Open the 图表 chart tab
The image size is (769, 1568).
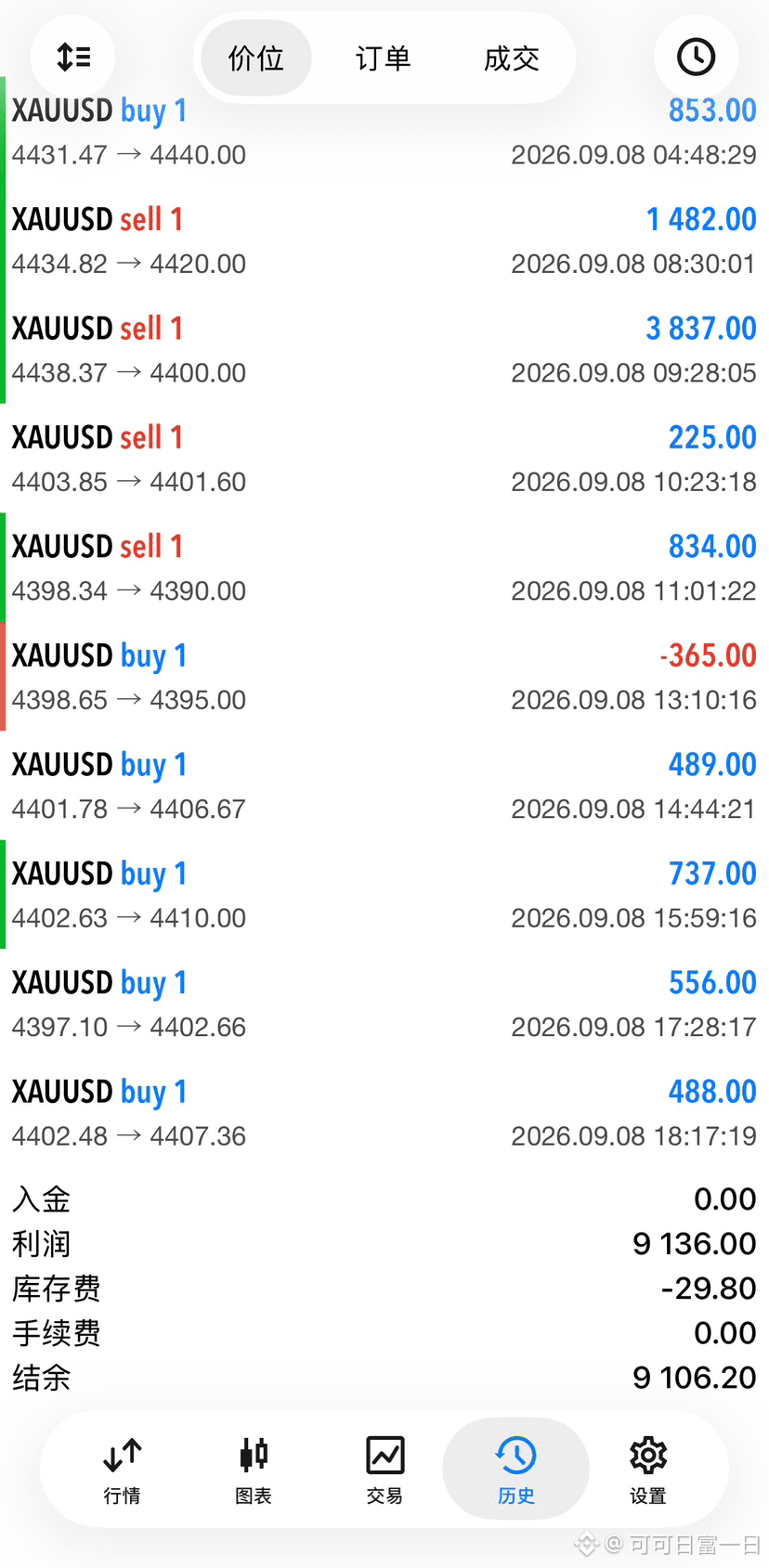coord(254,1470)
